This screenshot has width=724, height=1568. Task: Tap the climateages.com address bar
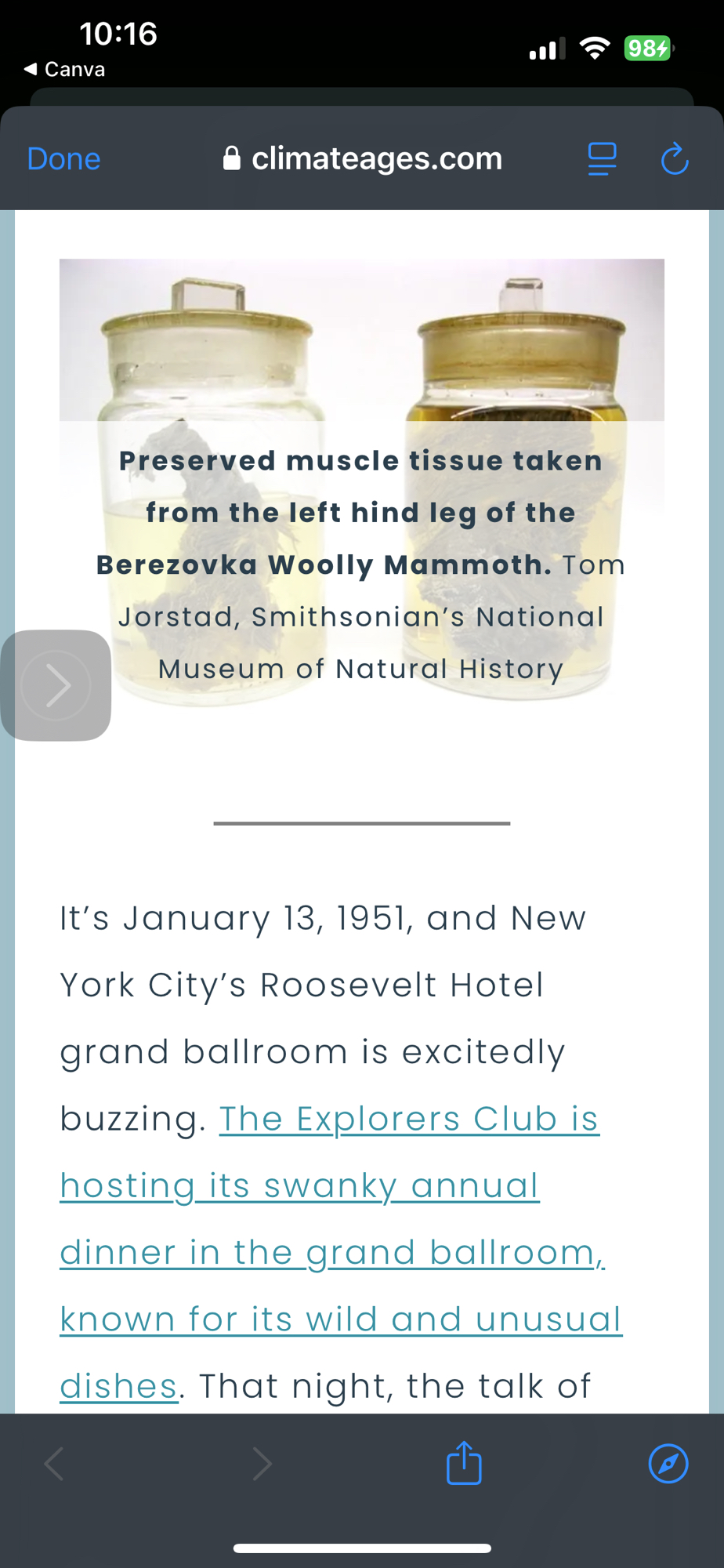(363, 159)
